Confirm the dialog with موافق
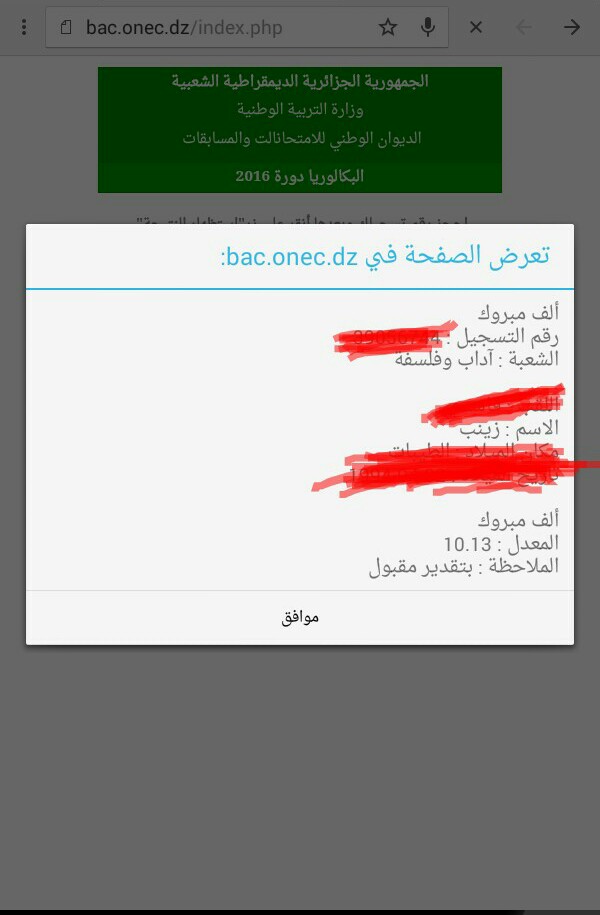Image resolution: width=600 pixels, height=915 pixels. coord(300,617)
